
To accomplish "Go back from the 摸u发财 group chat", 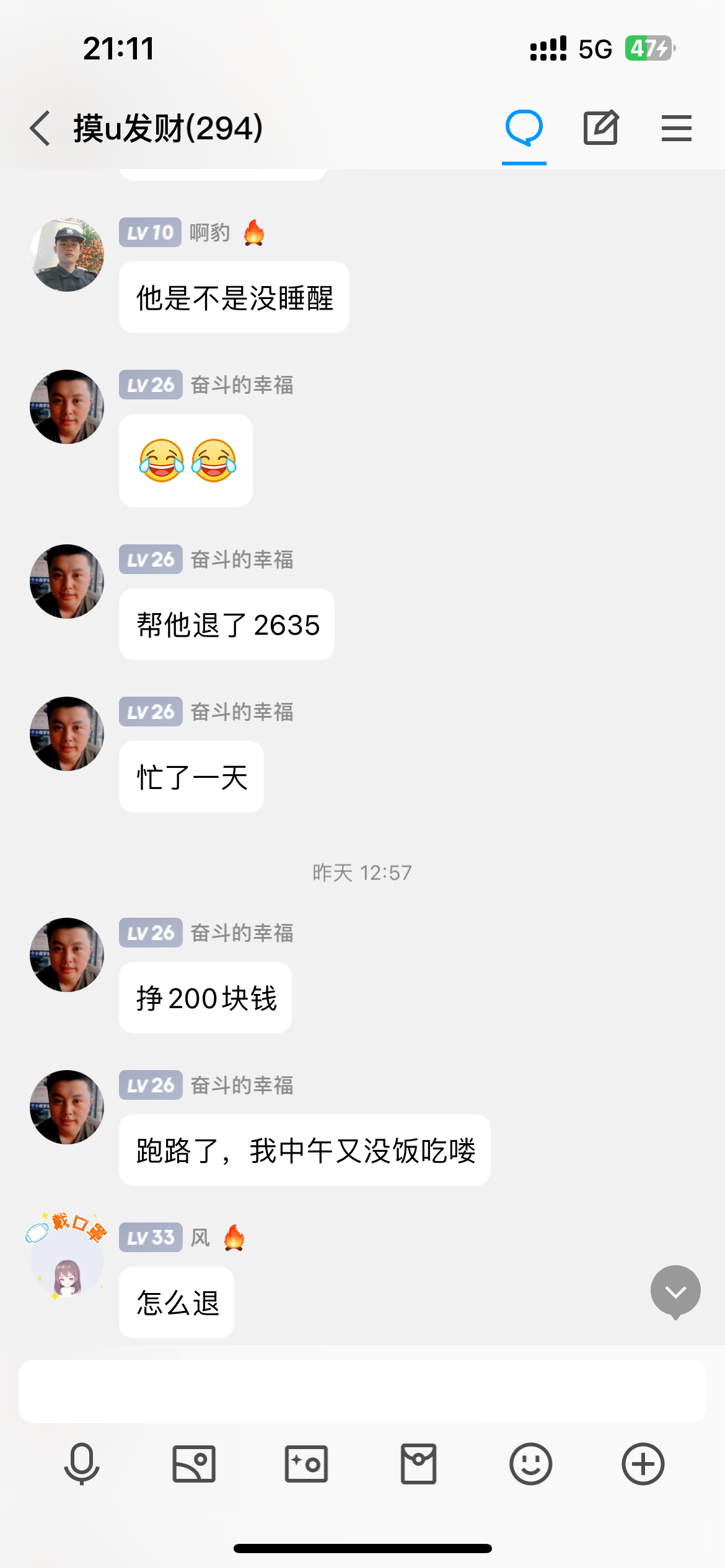I will point(41,128).
